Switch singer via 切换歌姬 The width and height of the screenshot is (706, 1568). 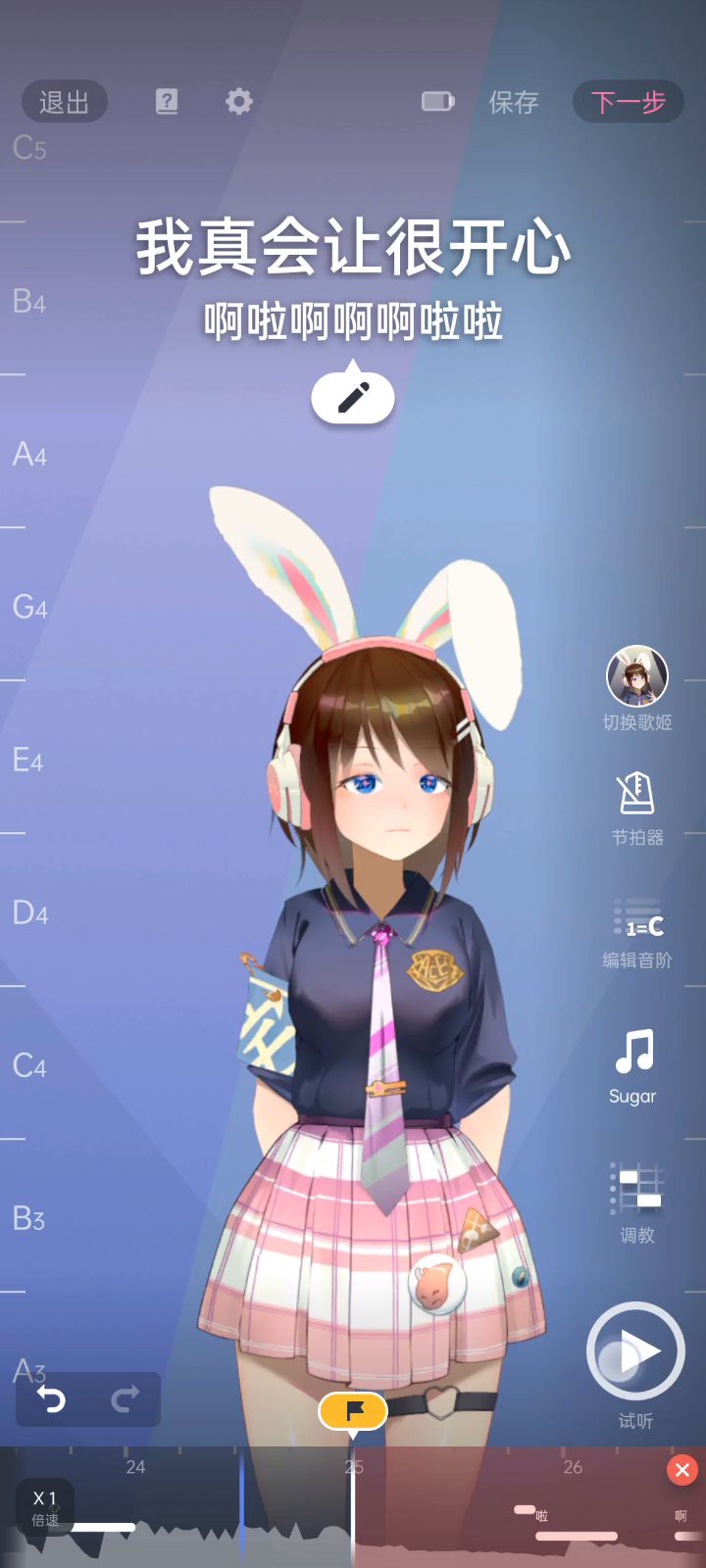(637, 689)
